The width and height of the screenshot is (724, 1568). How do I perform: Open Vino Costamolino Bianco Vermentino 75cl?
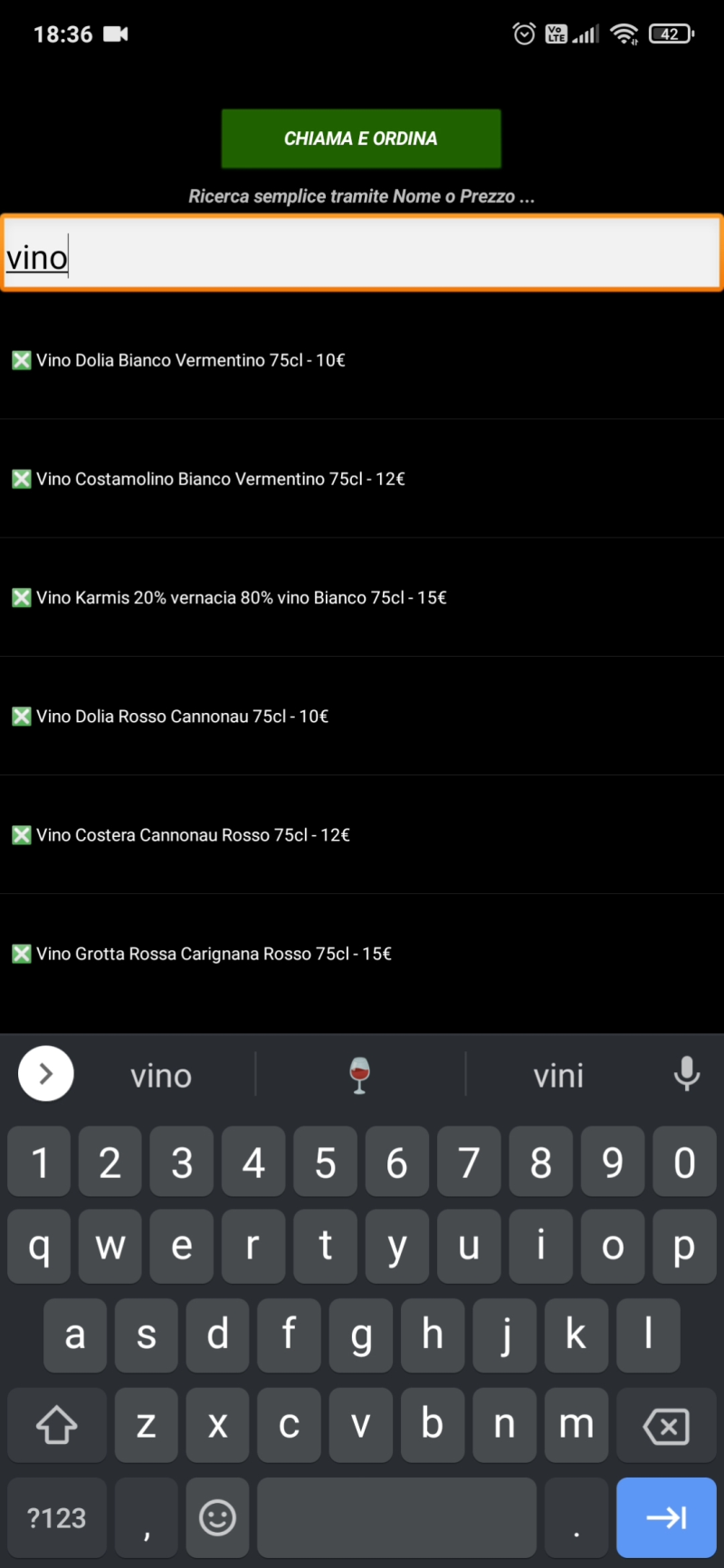point(362,479)
